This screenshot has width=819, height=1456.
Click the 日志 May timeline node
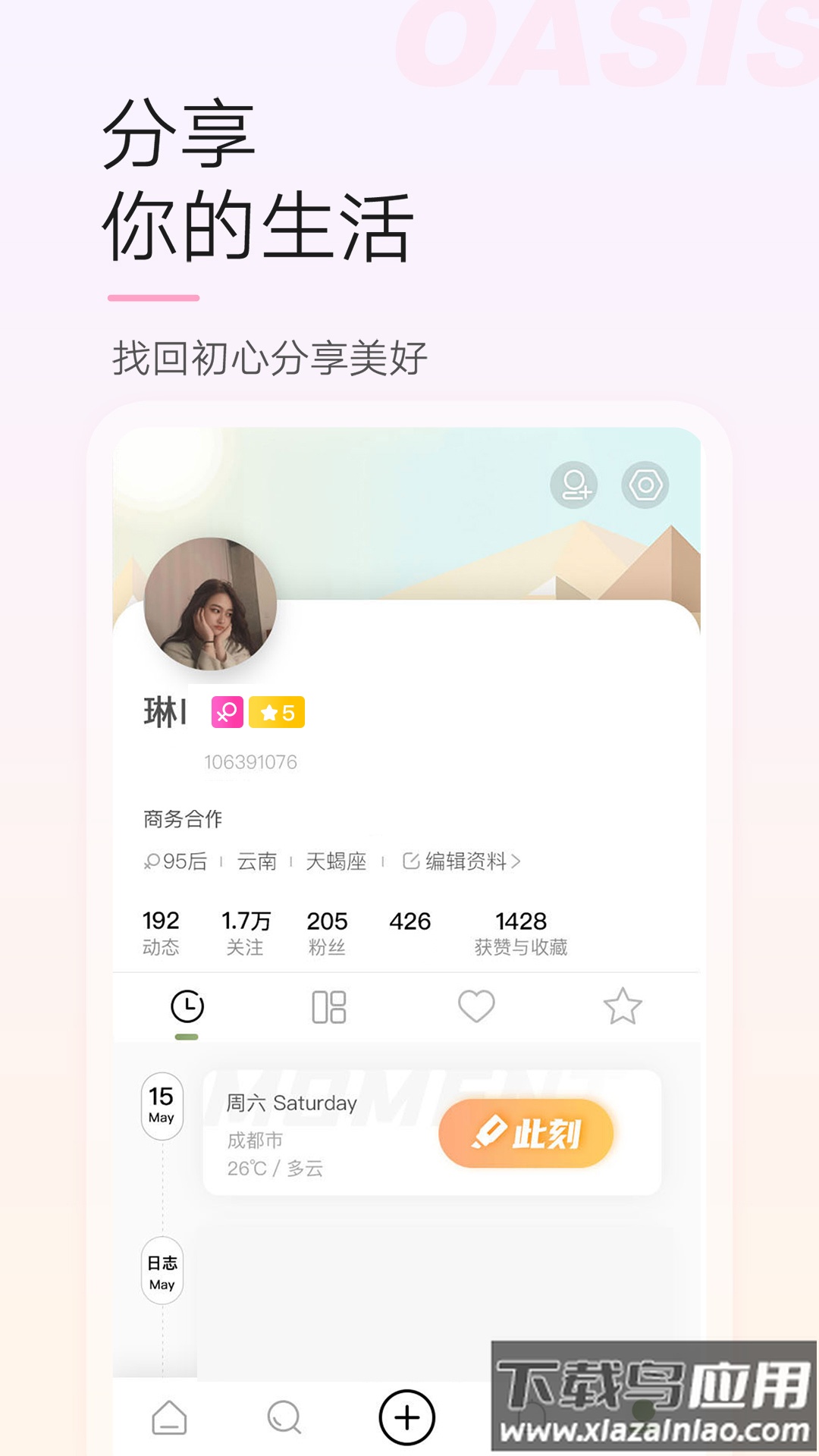(162, 1269)
